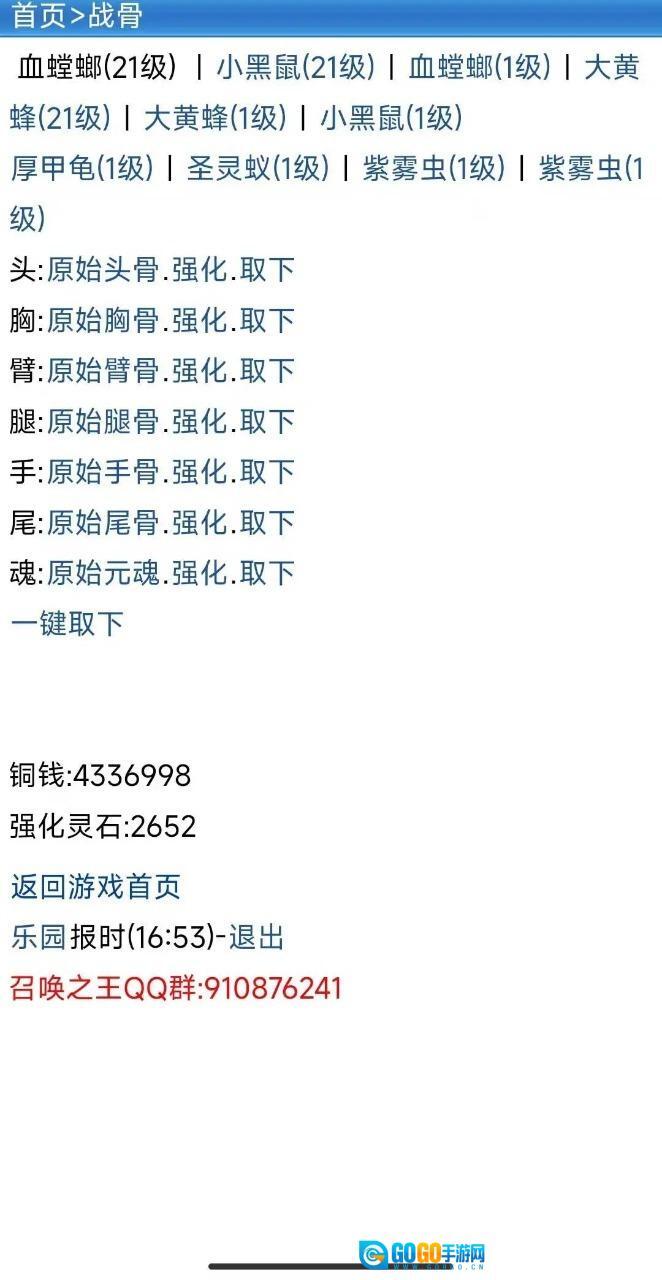The image size is (662, 1280).
Task: Open 原始胸骨 item details
Action: coord(103,321)
